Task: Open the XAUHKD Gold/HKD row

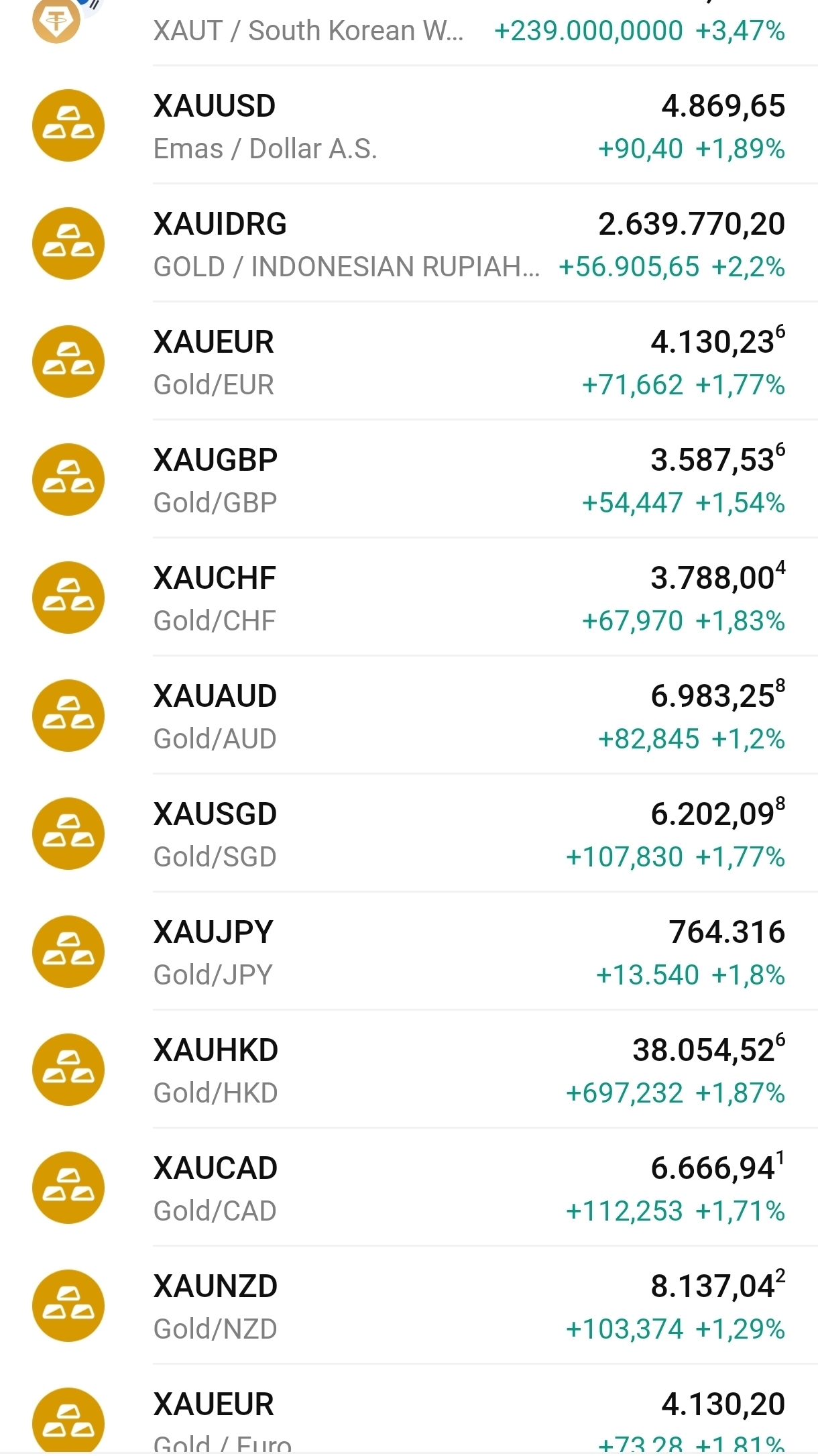Action: pos(409,1070)
